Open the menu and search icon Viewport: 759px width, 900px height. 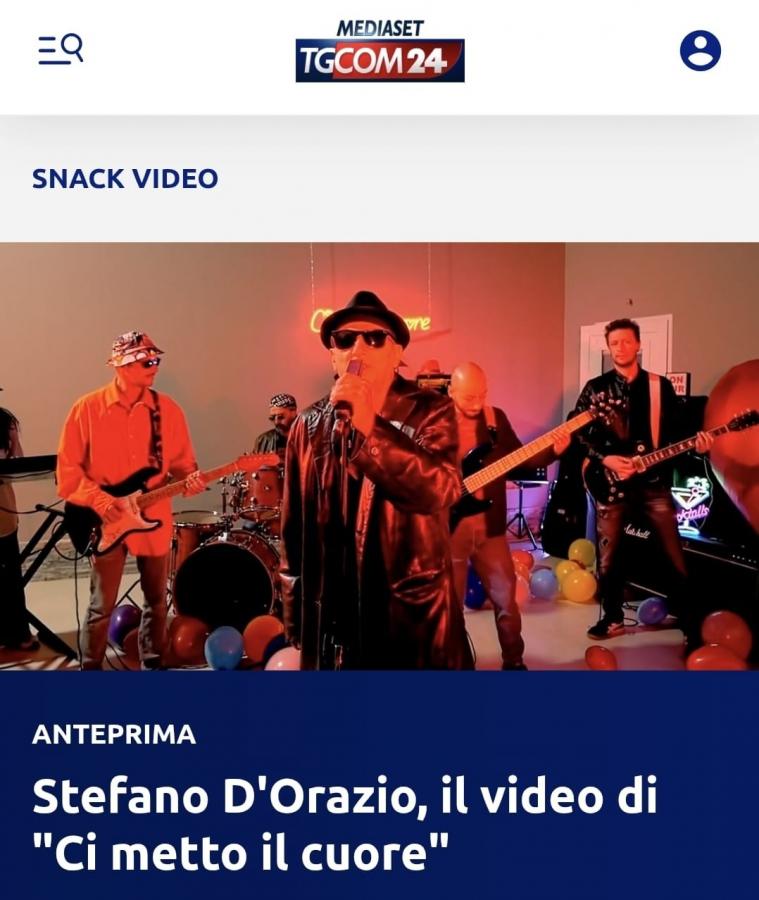(60, 49)
